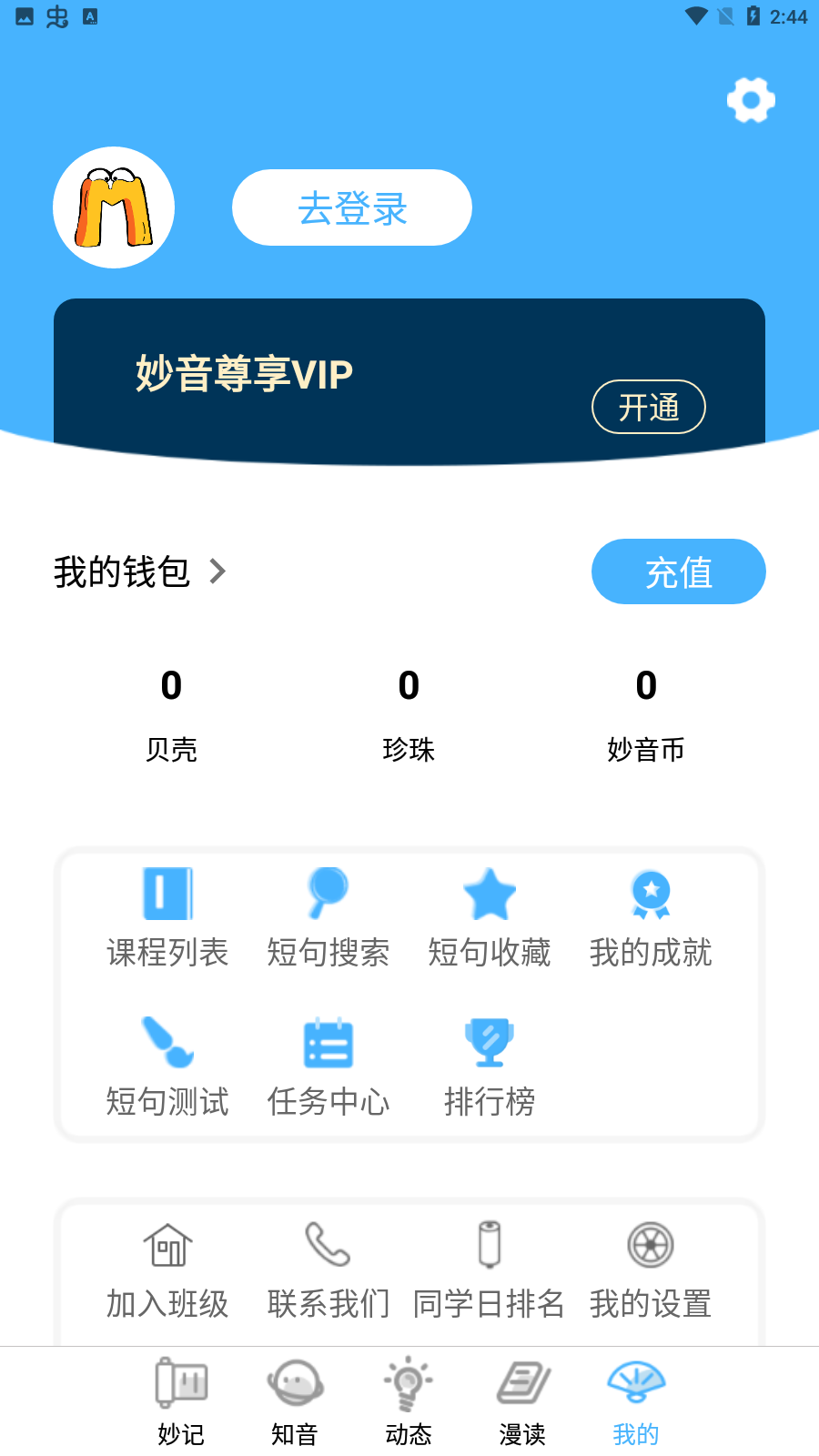Select 加入班级 to join a class

(167, 1270)
